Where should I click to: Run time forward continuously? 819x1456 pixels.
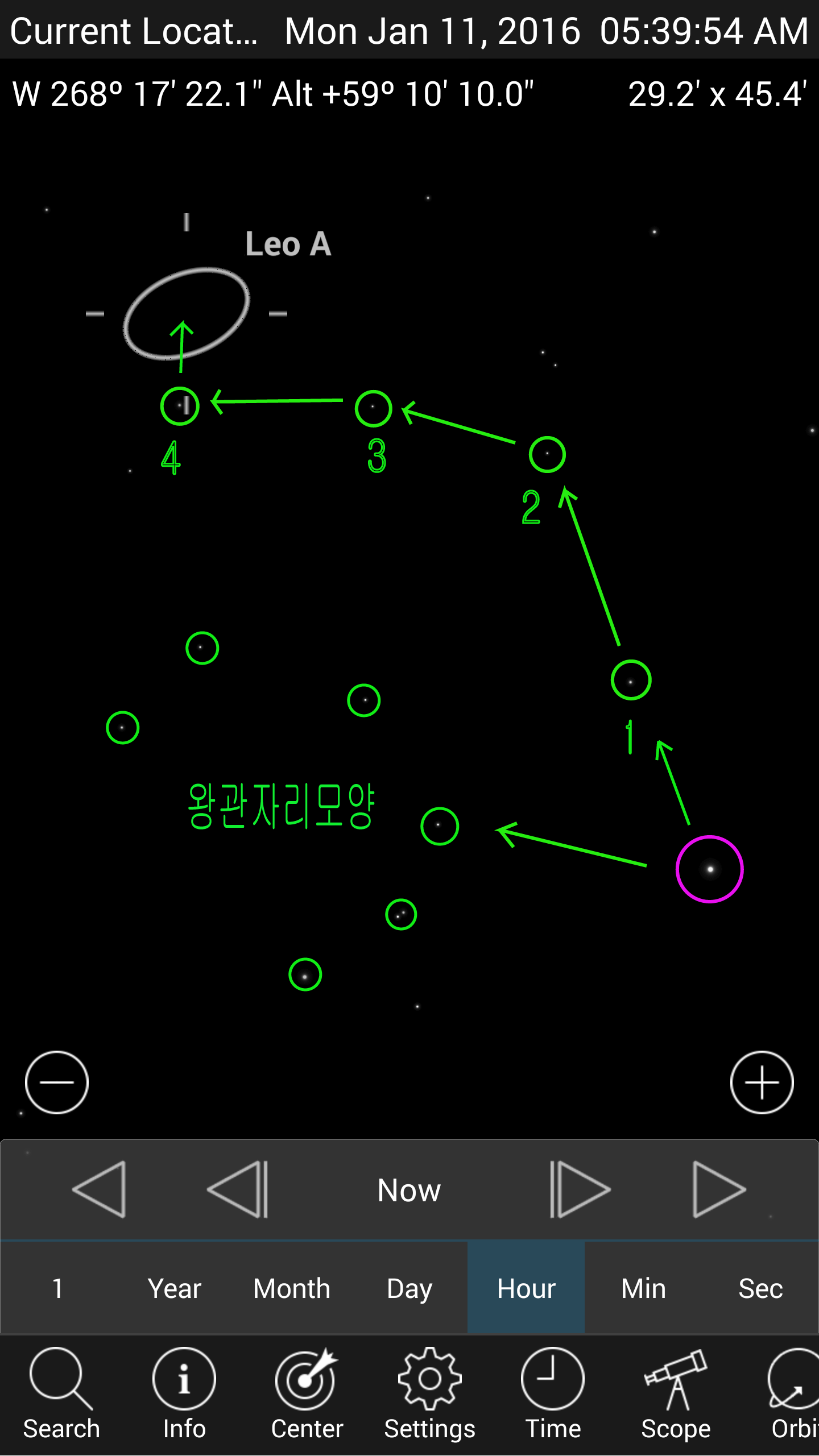[719, 1189]
